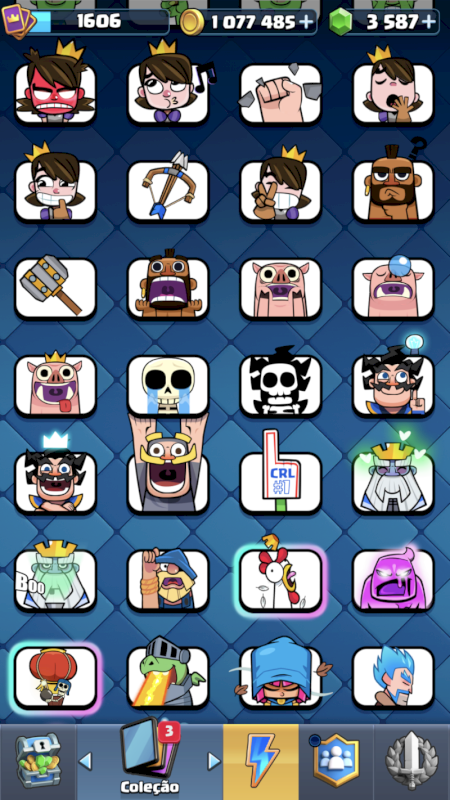
Task: Buy more gems with the plus button
Action: coord(430,22)
